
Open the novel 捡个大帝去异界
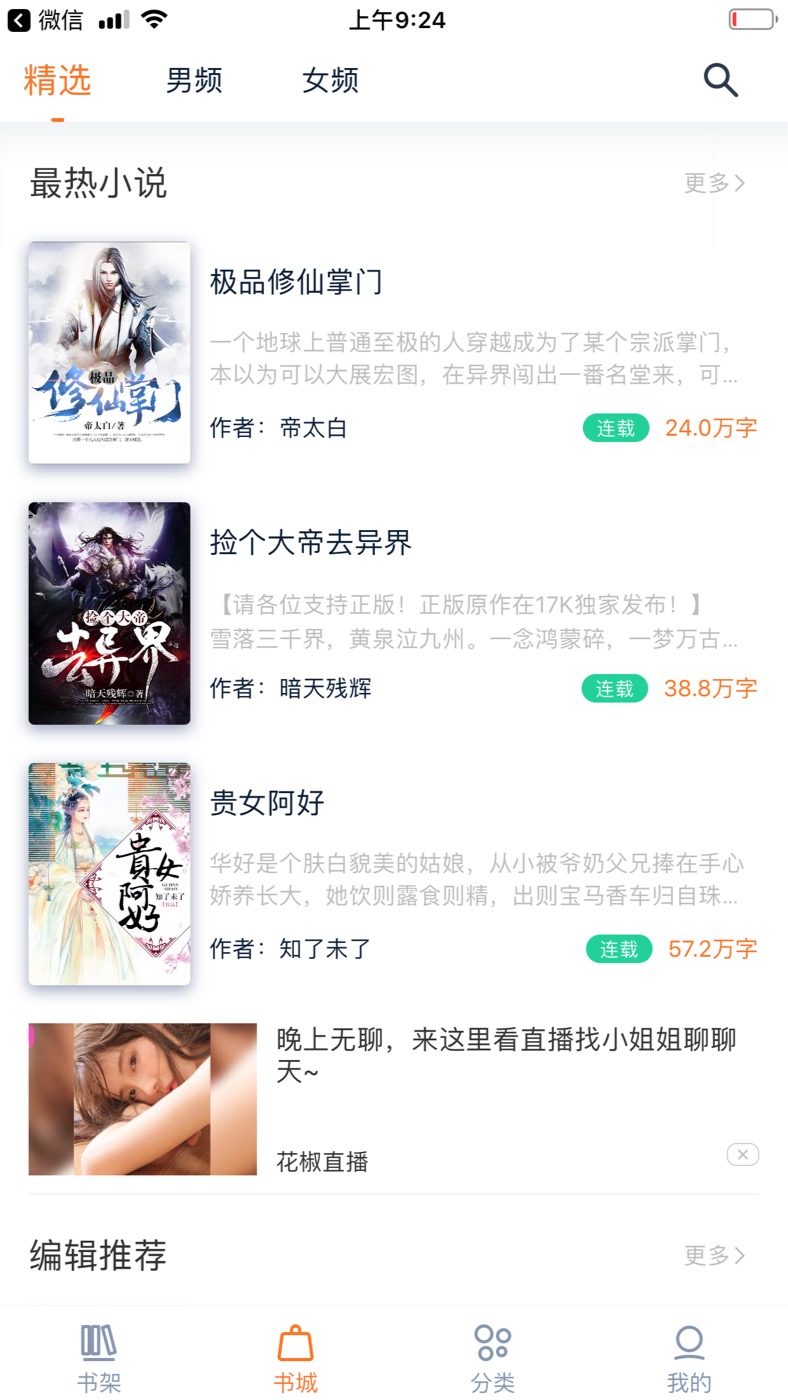[310, 543]
